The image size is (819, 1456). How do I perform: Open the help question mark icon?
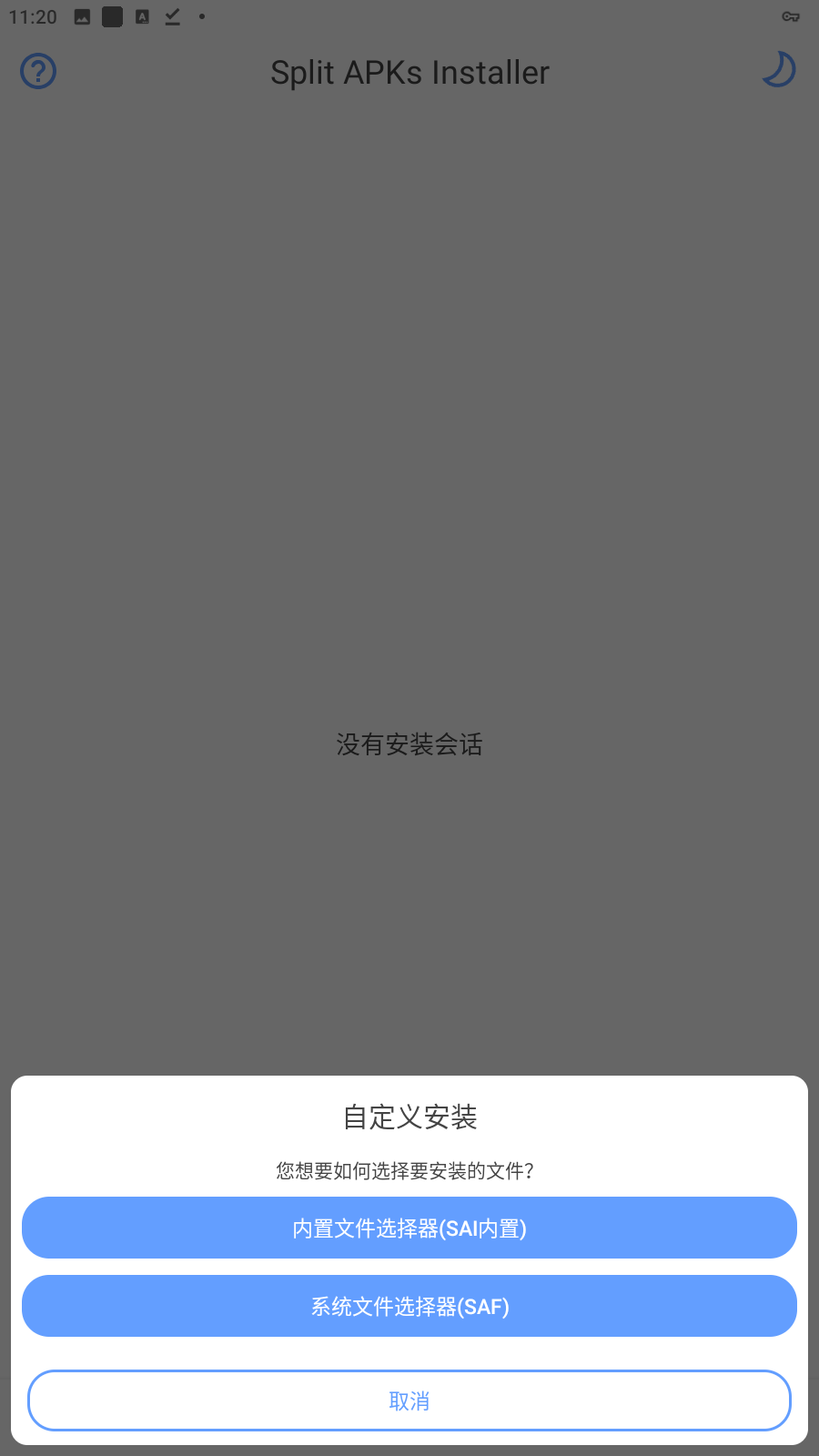tap(38, 71)
